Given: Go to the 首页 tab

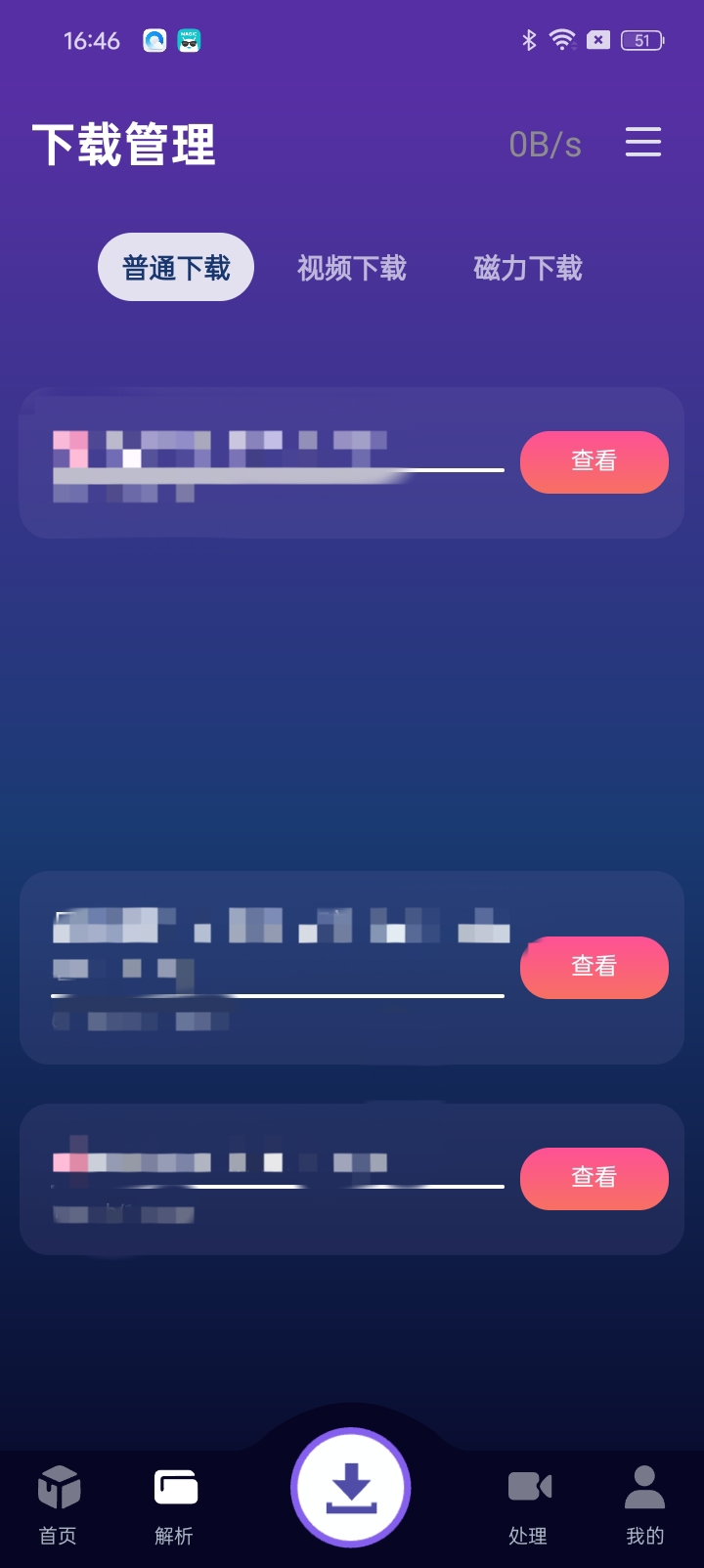Looking at the screenshot, I should (x=58, y=1505).
